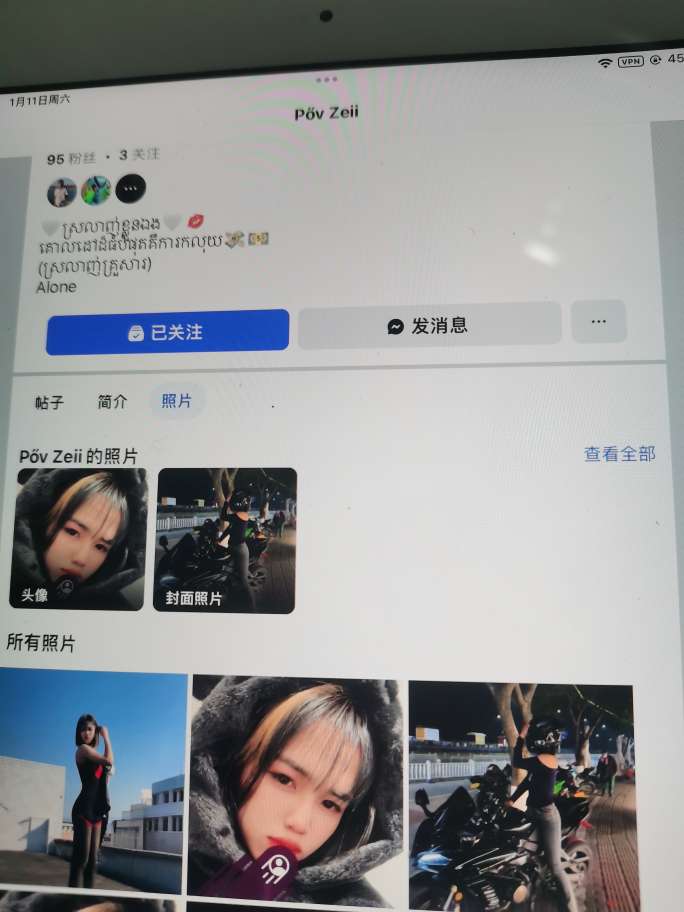View the follower avatars list

(96, 189)
